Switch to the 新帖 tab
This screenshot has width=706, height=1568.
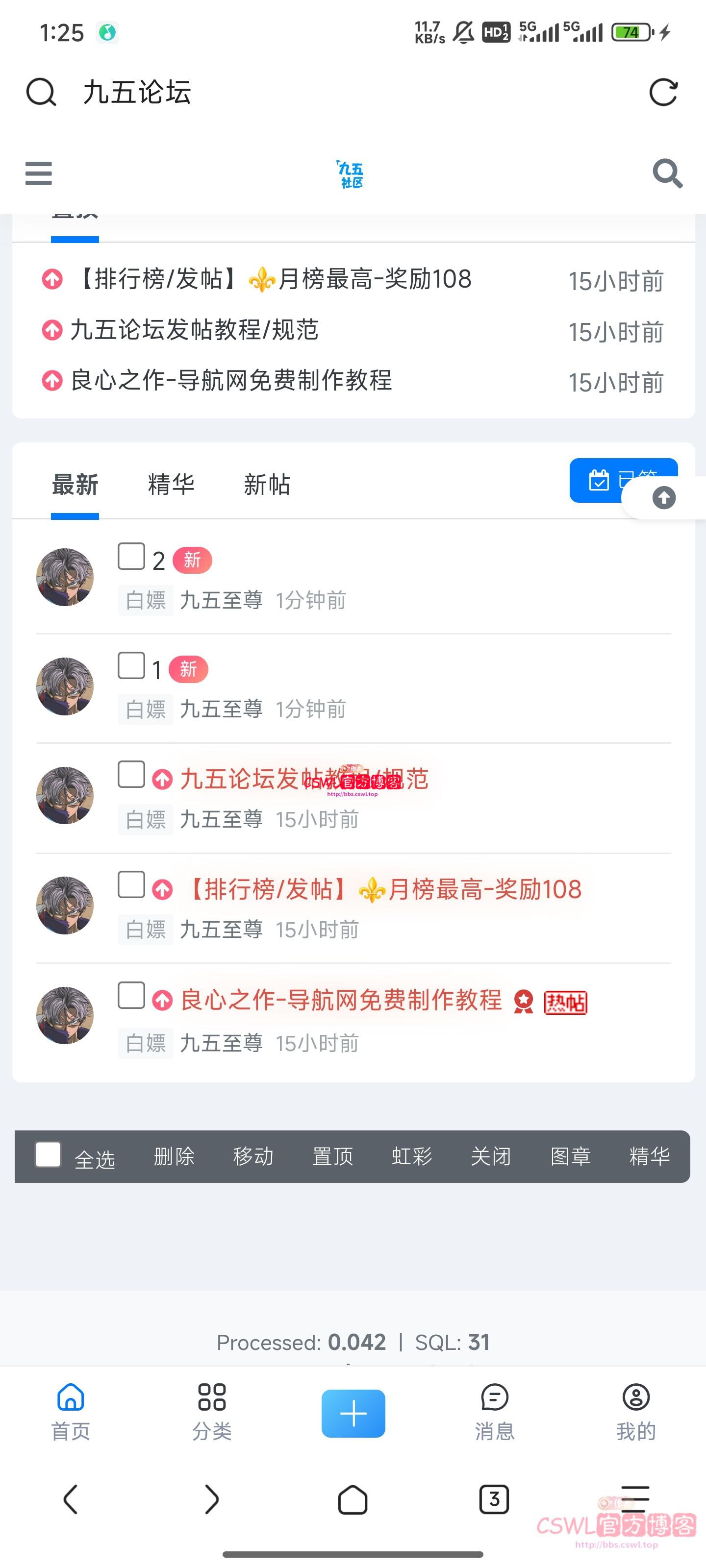pyautogui.click(x=267, y=485)
